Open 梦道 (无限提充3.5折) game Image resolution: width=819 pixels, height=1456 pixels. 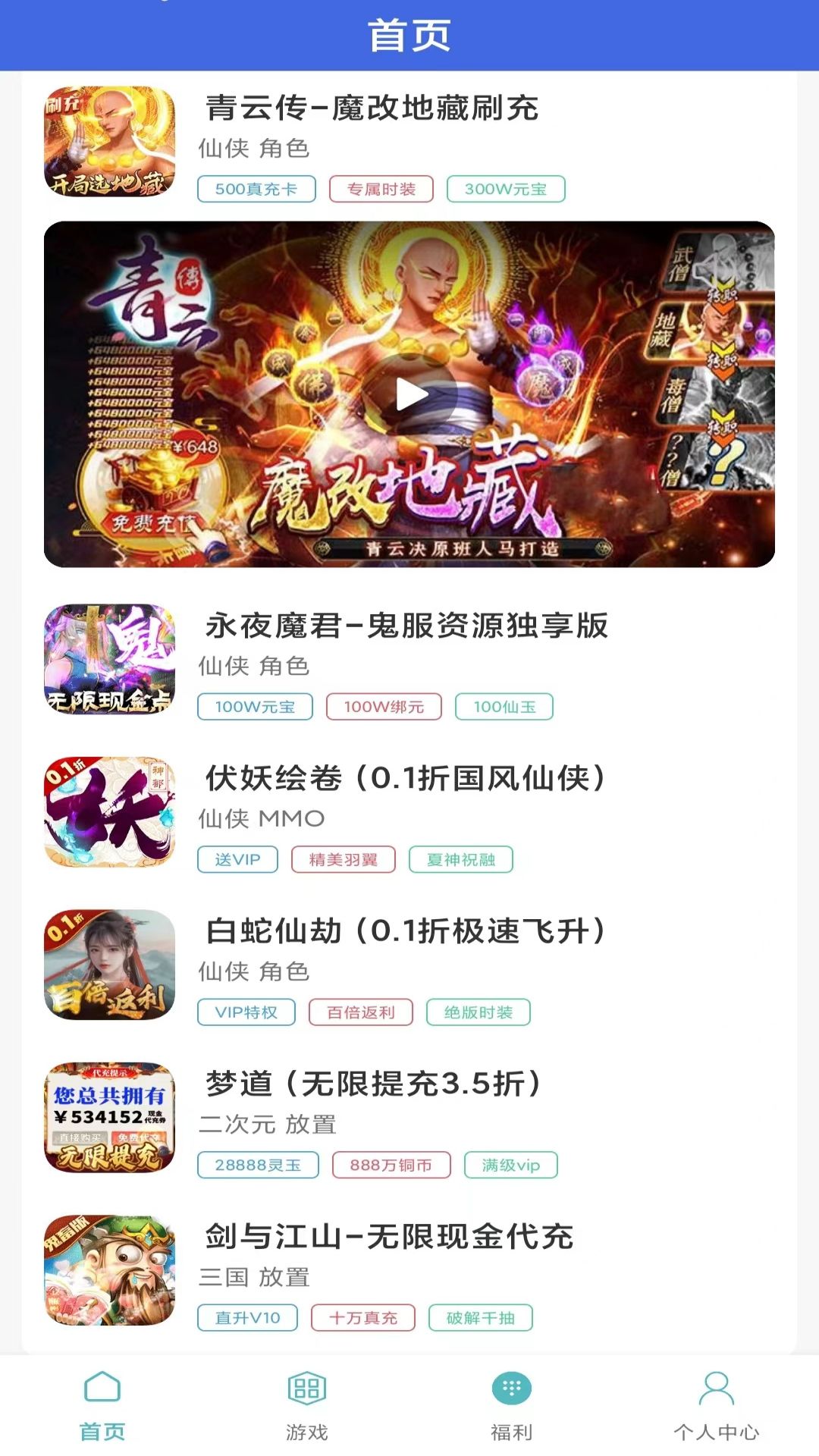pyautogui.click(x=373, y=1084)
